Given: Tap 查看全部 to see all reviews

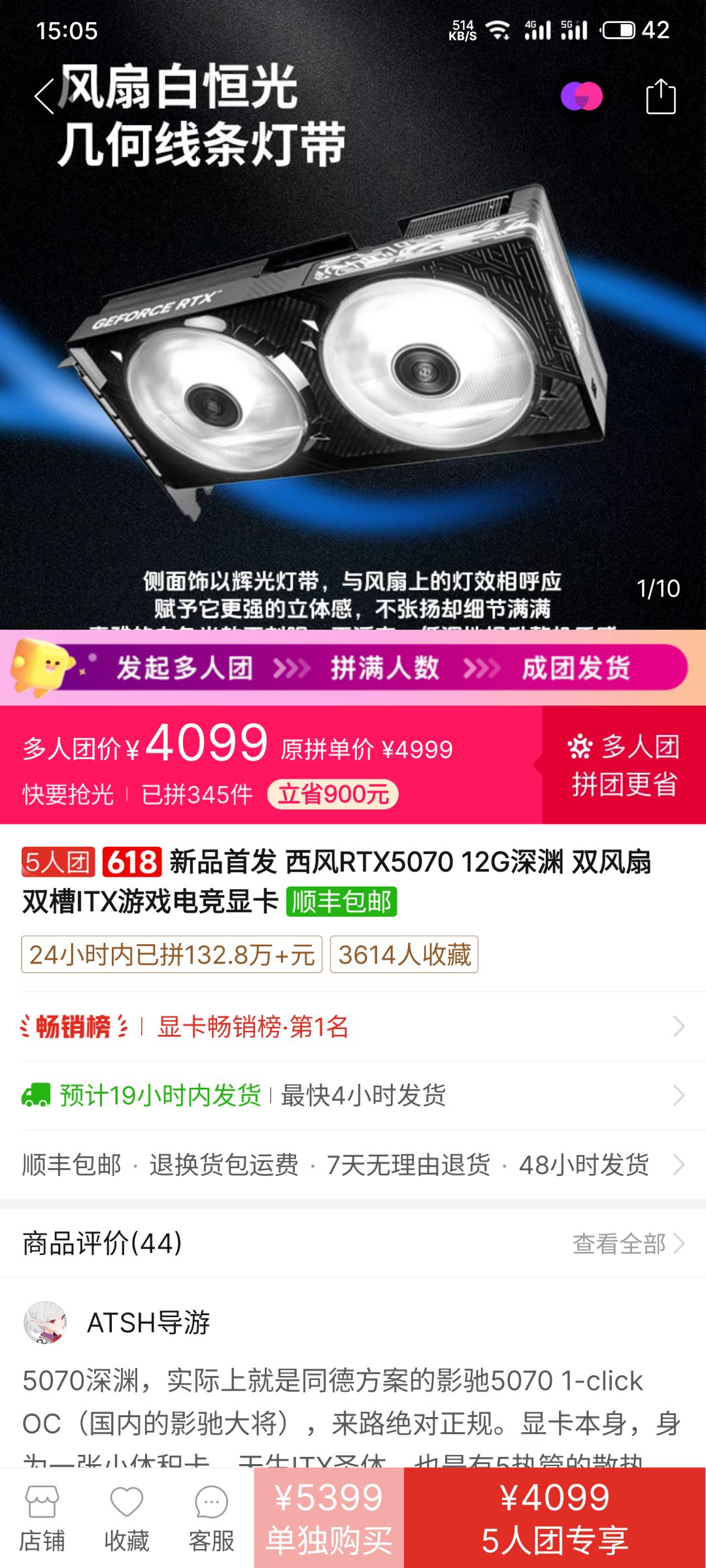Looking at the screenshot, I should (x=628, y=1244).
